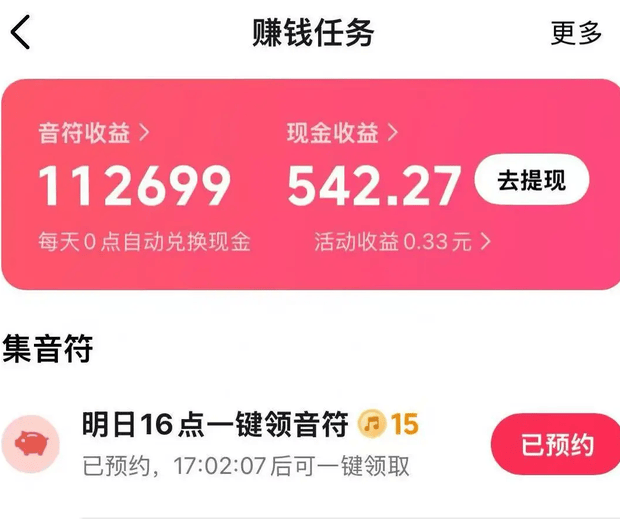Open the 更多 menu
Viewport: 620px width, 519px height.
coord(576,33)
